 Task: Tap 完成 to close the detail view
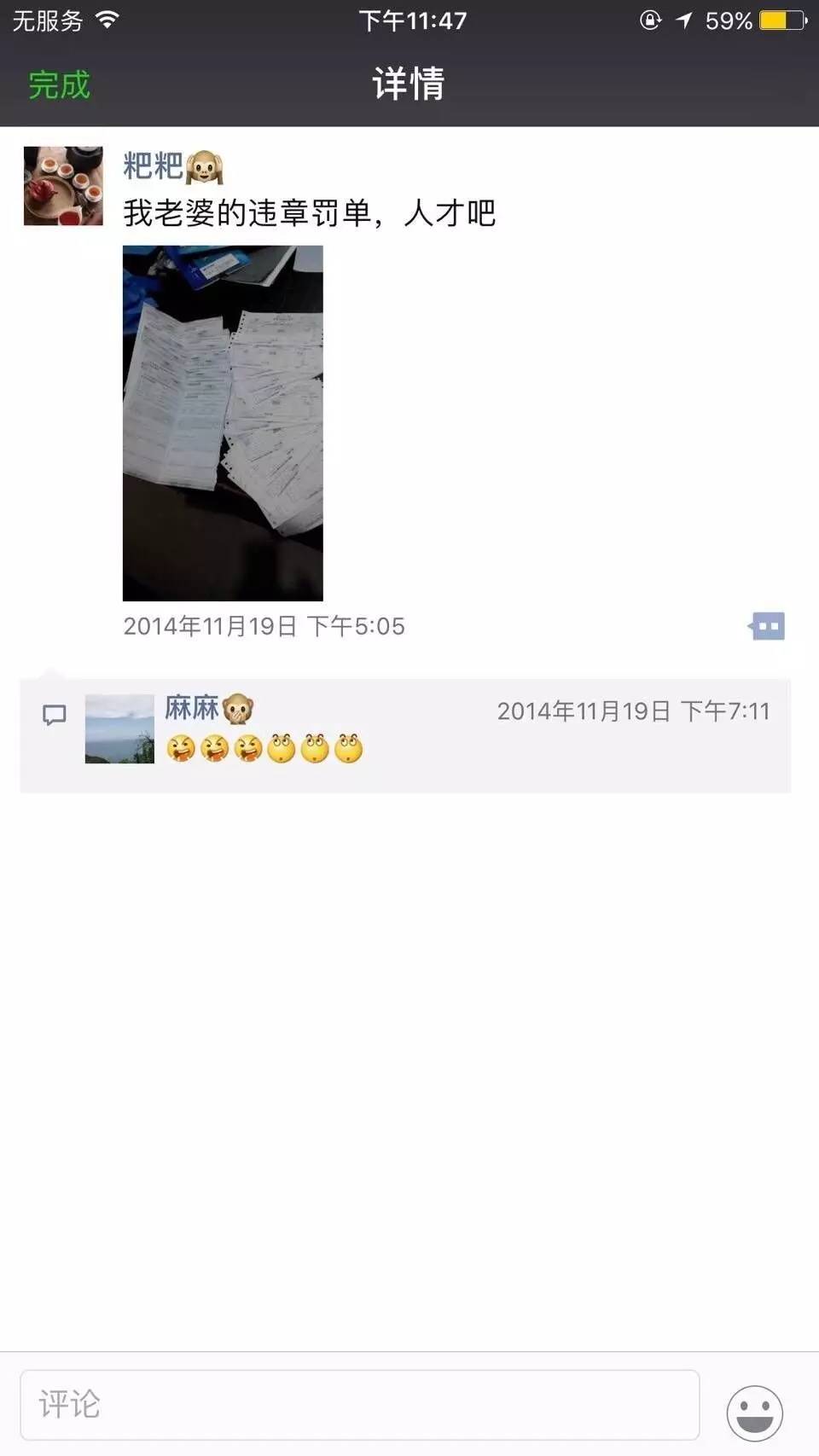(59, 84)
